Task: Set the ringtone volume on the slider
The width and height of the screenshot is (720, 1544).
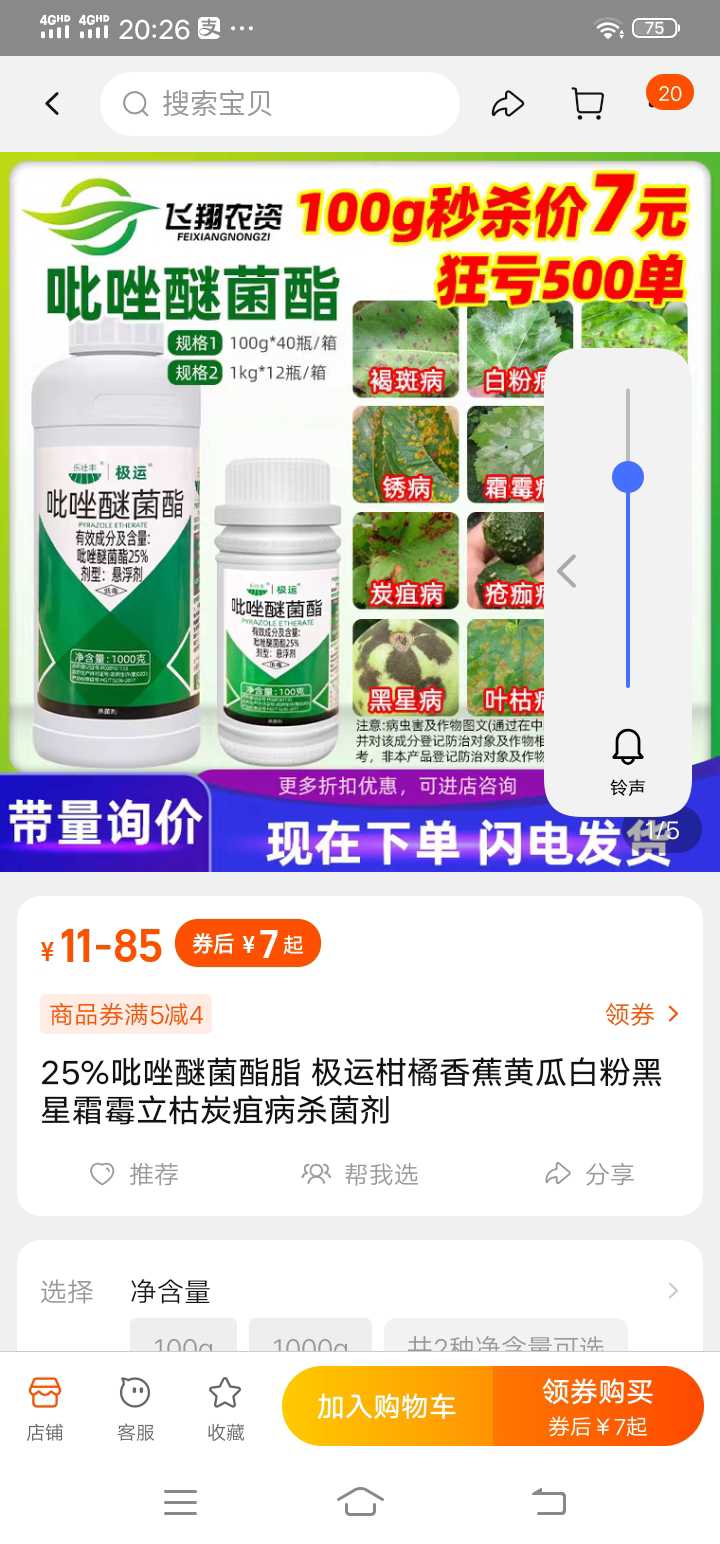Action: [628, 538]
